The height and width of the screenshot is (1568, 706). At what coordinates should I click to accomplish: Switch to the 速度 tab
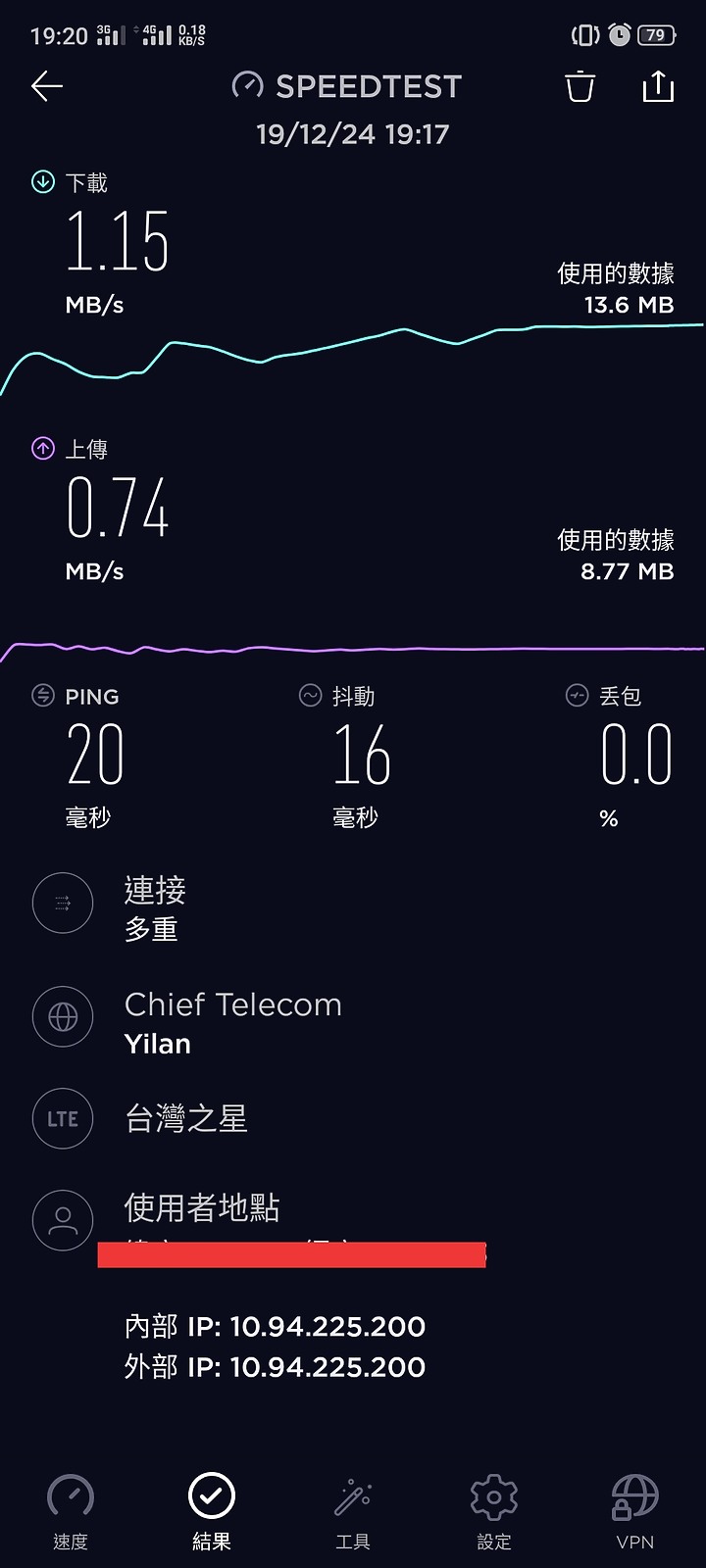[71, 1512]
